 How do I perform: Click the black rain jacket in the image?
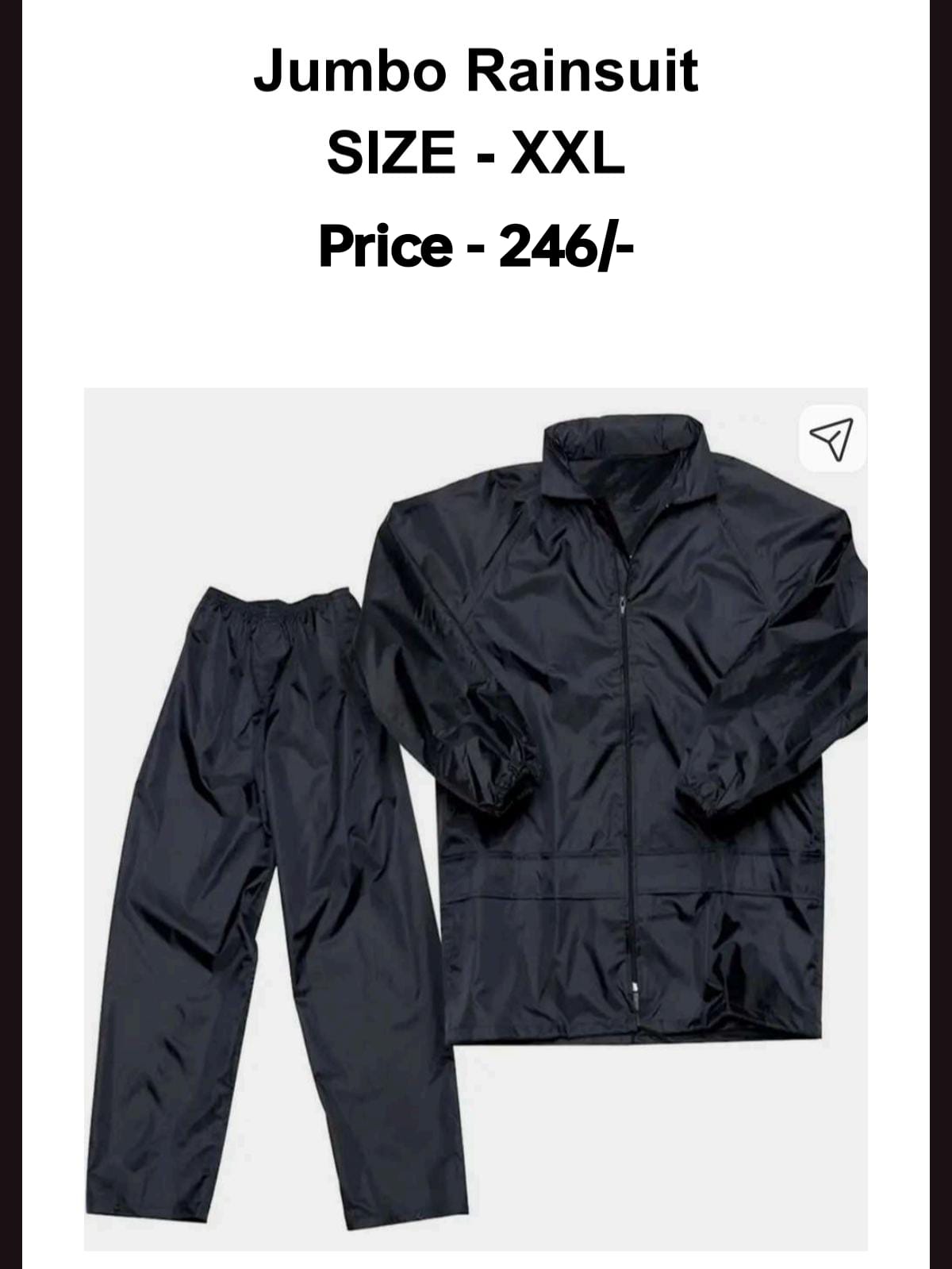coord(627,754)
